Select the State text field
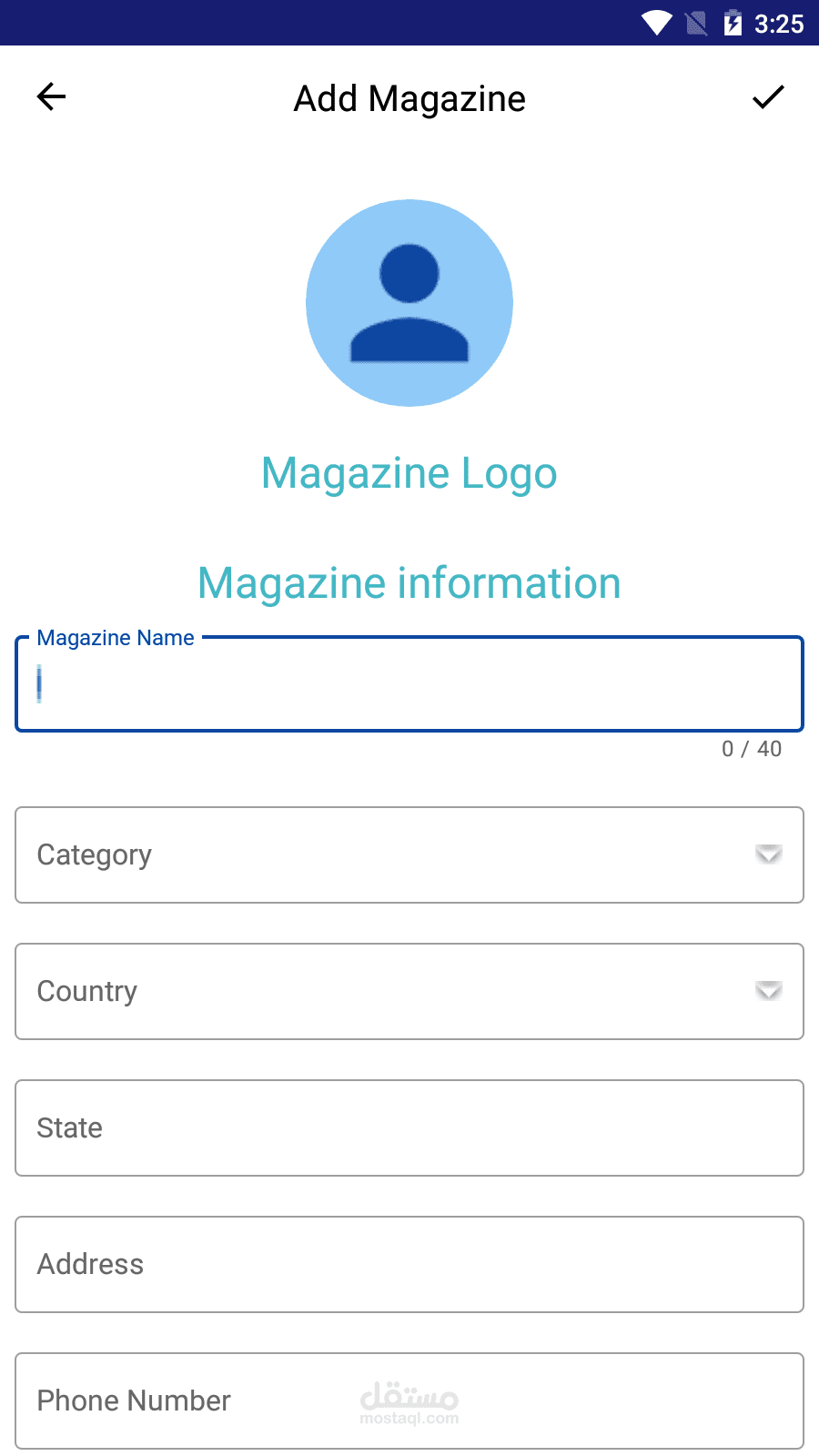 pyautogui.click(x=409, y=1127)
